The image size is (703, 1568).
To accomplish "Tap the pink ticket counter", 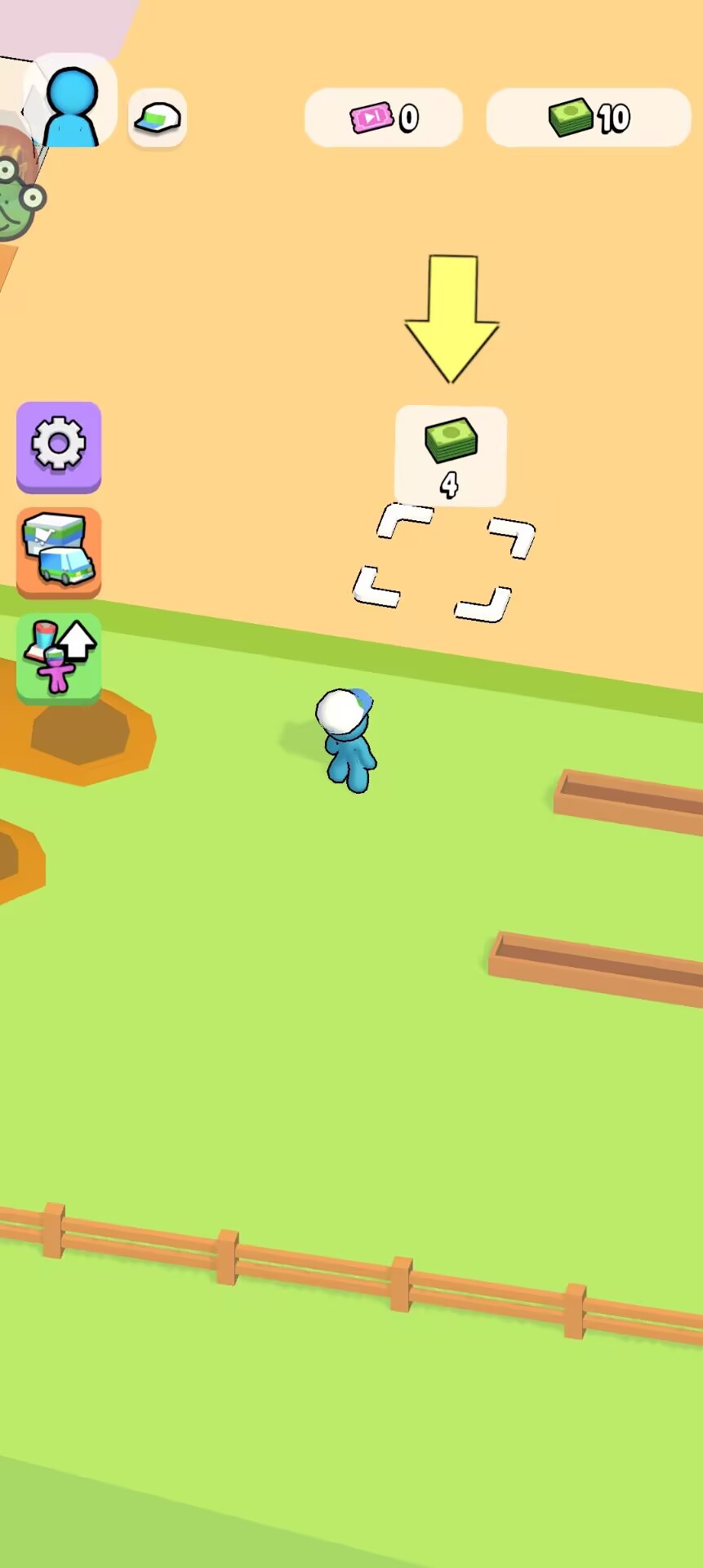I will (384, 118).
